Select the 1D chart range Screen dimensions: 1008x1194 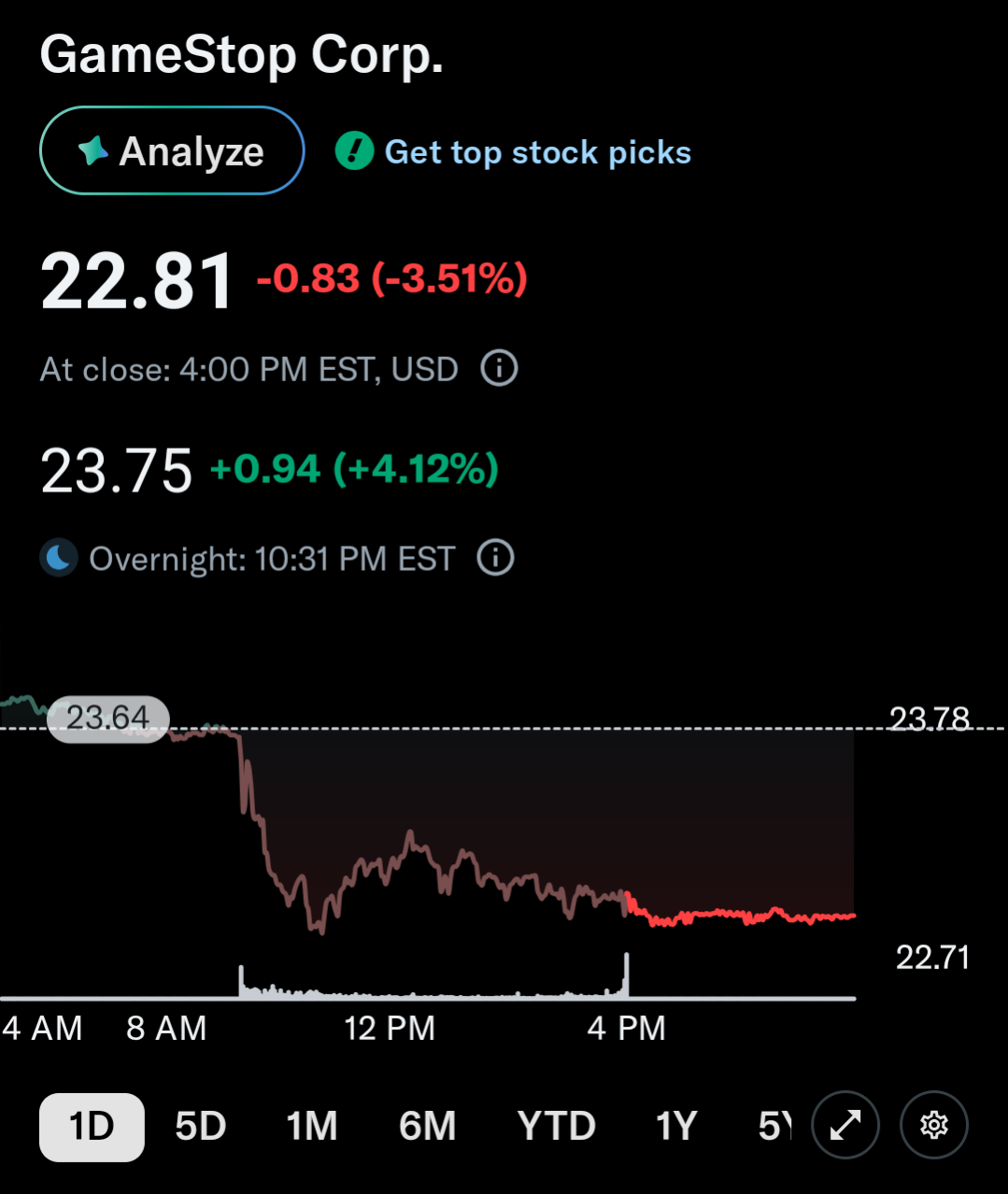pos(92,1126)
